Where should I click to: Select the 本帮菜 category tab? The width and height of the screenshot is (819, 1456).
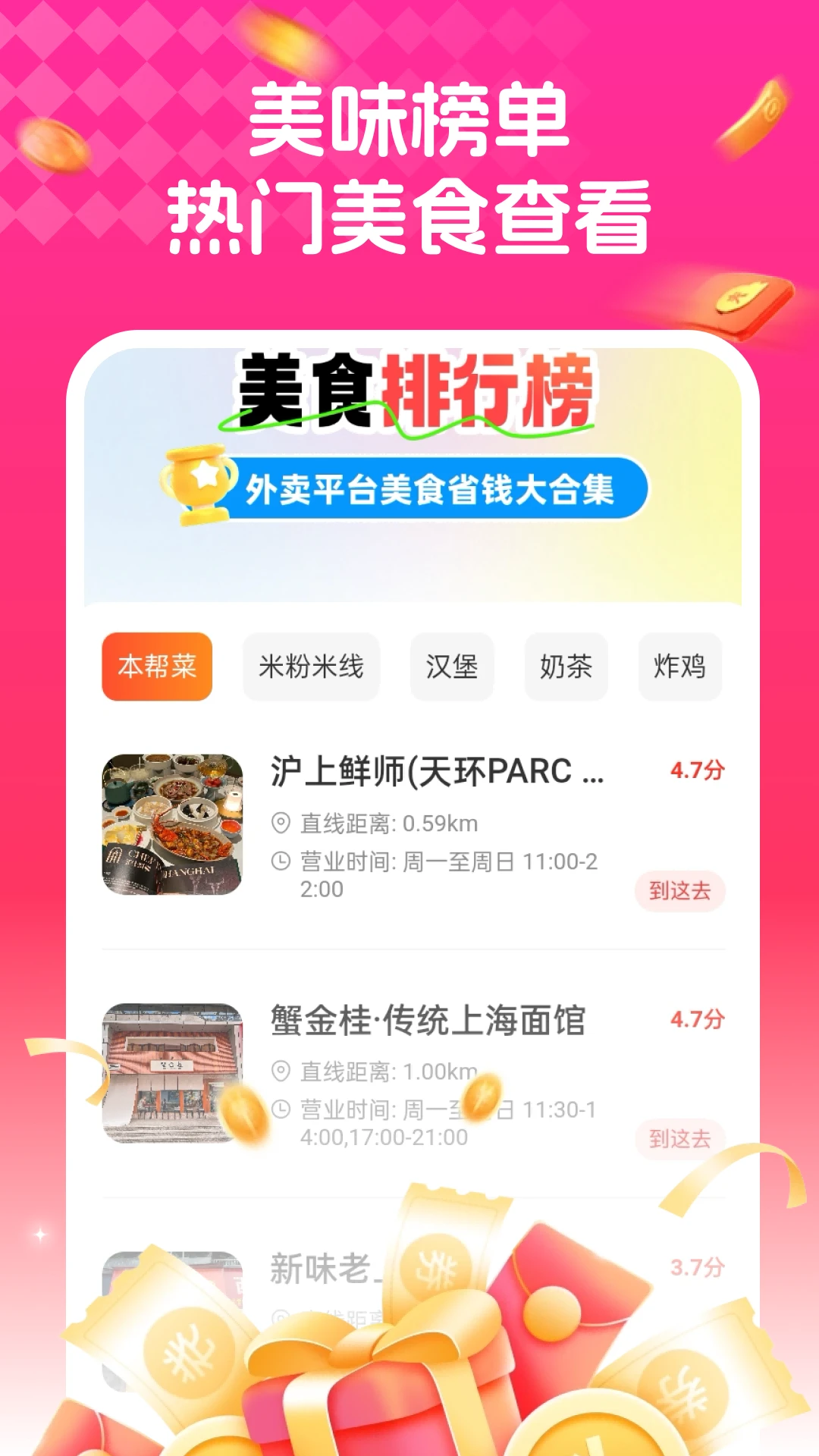[x=156, y=667]
